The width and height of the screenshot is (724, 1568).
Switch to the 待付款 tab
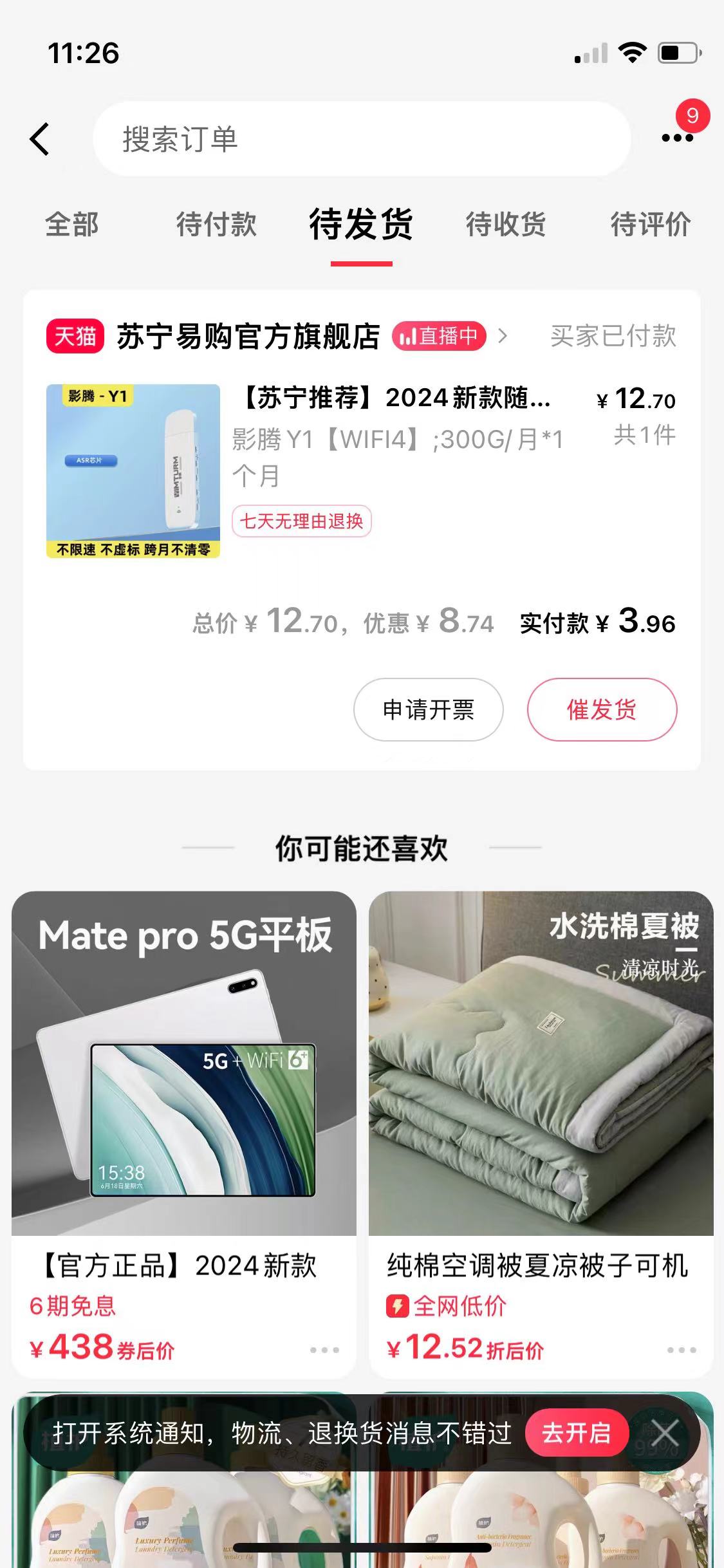(216, 225)
